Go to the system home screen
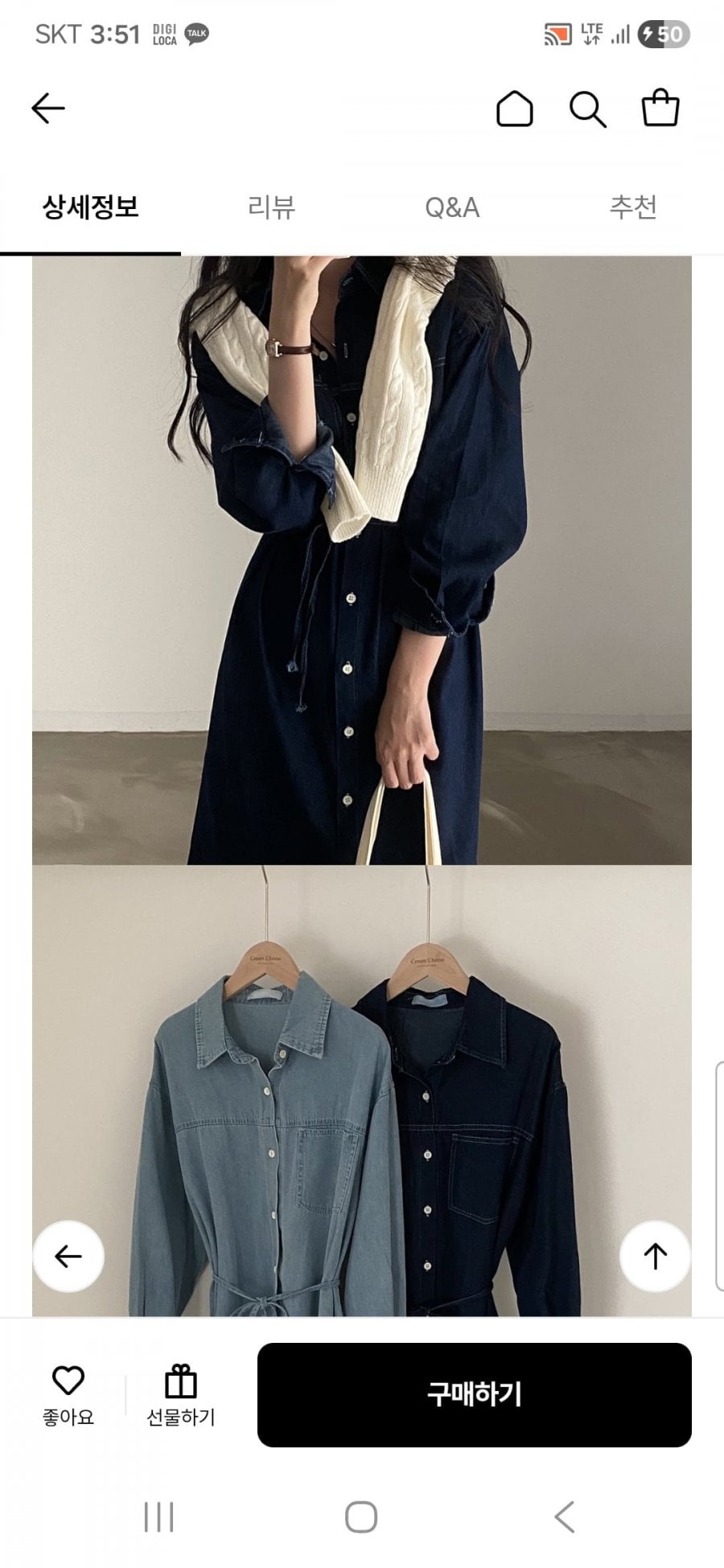This screenshot has height=1568, width=724. pyautogui.click(x=361, y=1517)
